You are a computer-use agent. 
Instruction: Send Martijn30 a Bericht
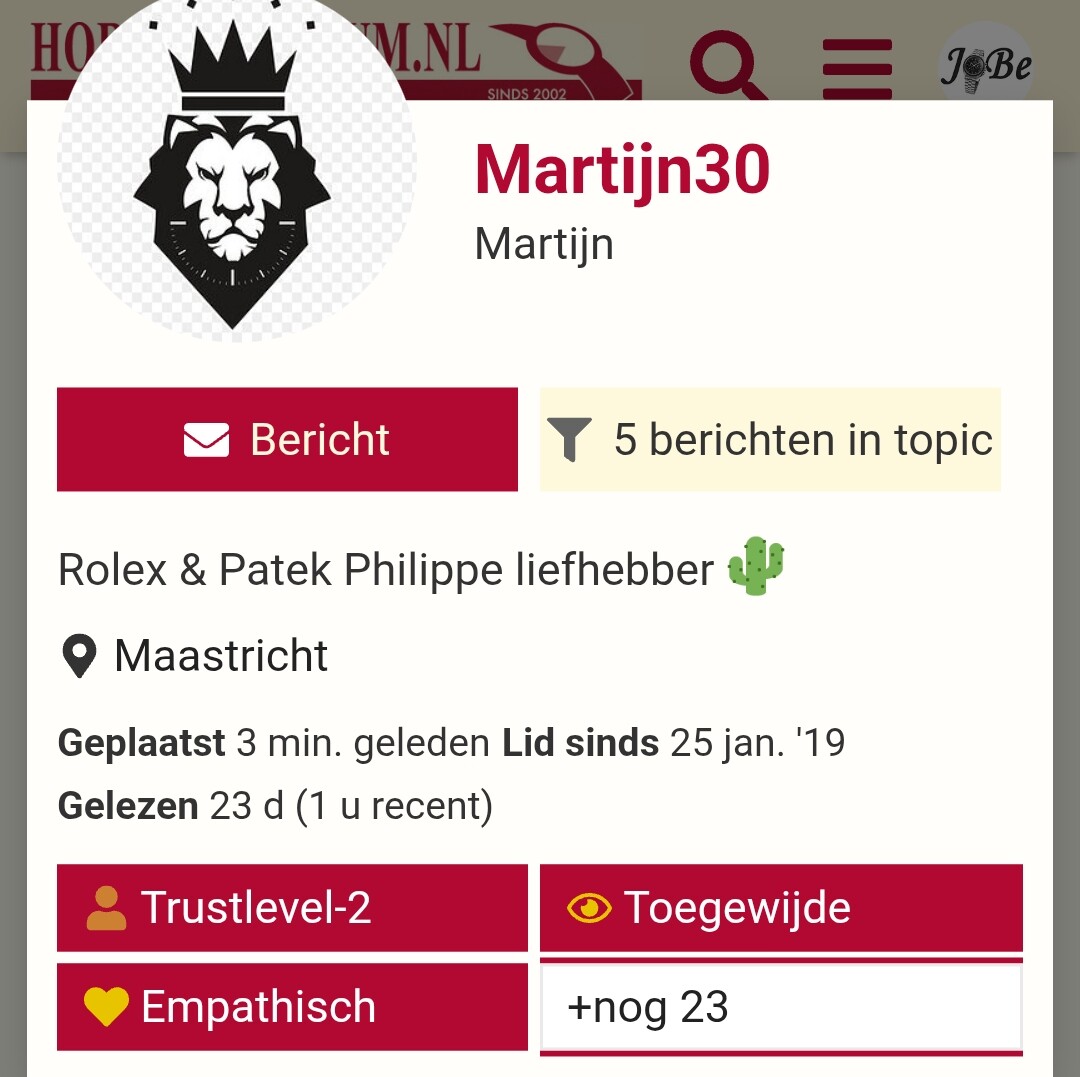coord(287,440)
